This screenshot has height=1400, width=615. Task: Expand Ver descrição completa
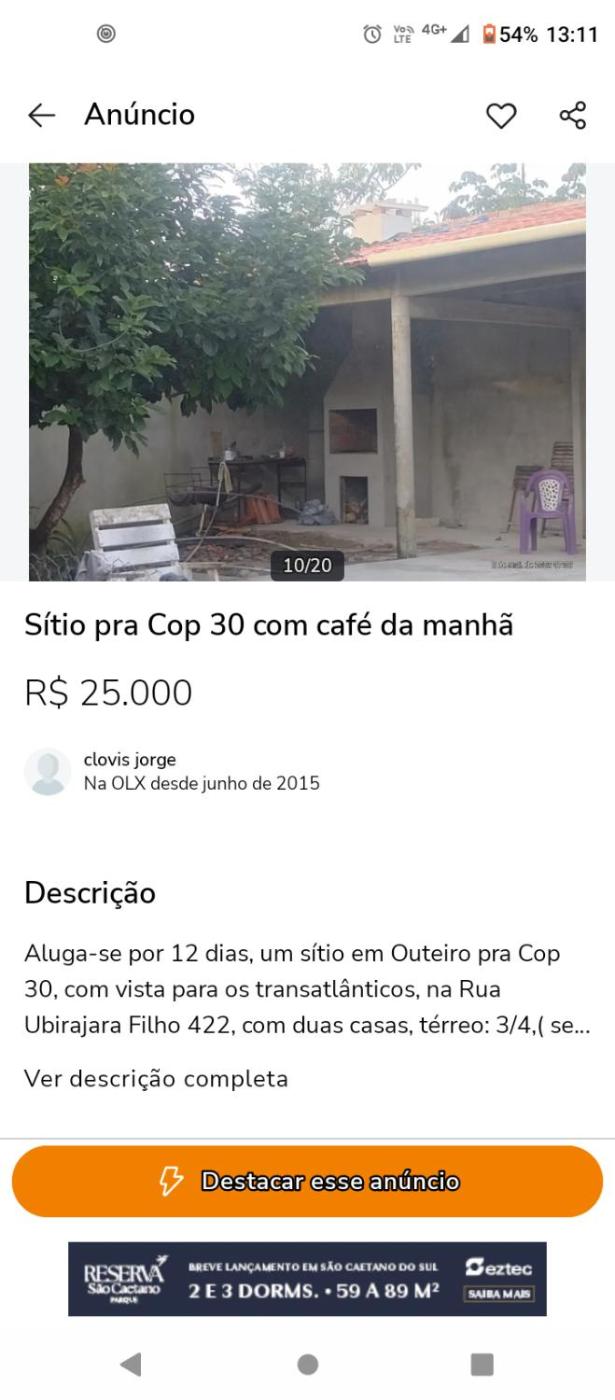pos(156,1079)
